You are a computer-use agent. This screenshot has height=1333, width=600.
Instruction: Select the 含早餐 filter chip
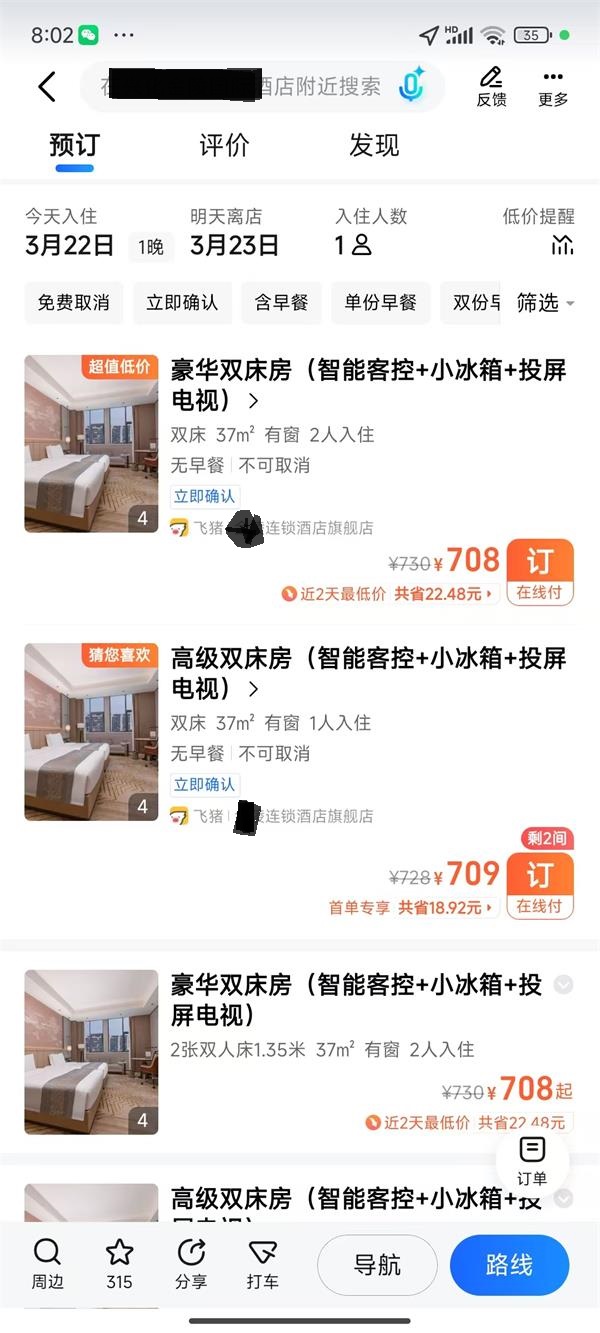pyautogui.click(x=281, y=303)
